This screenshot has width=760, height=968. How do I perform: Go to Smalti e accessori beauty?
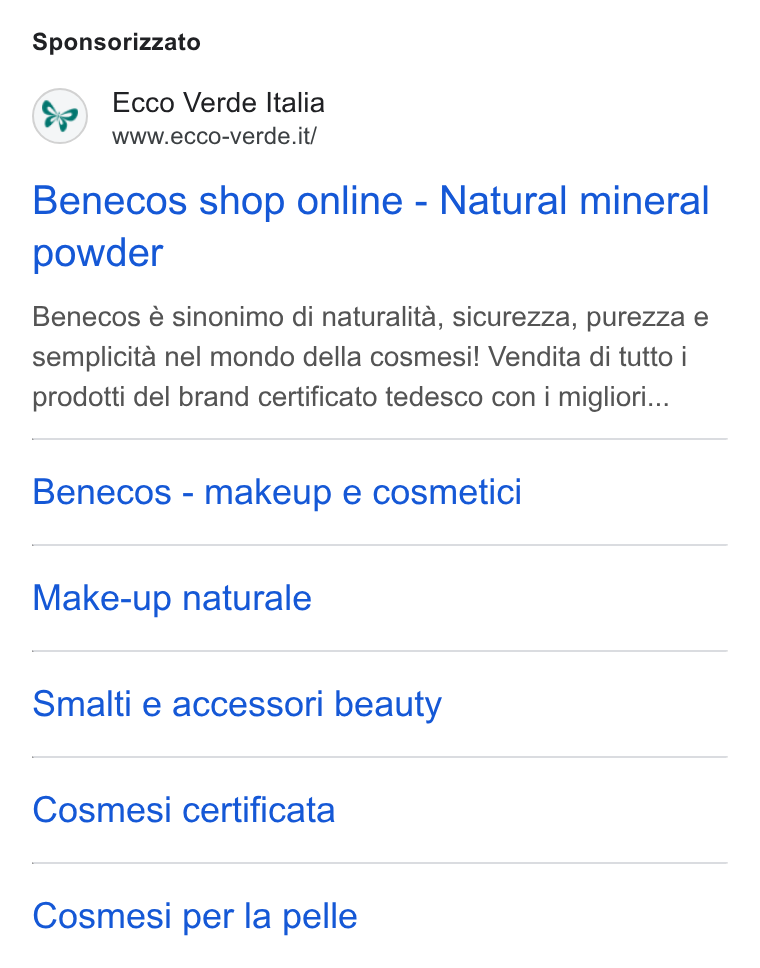coord(237,704)
